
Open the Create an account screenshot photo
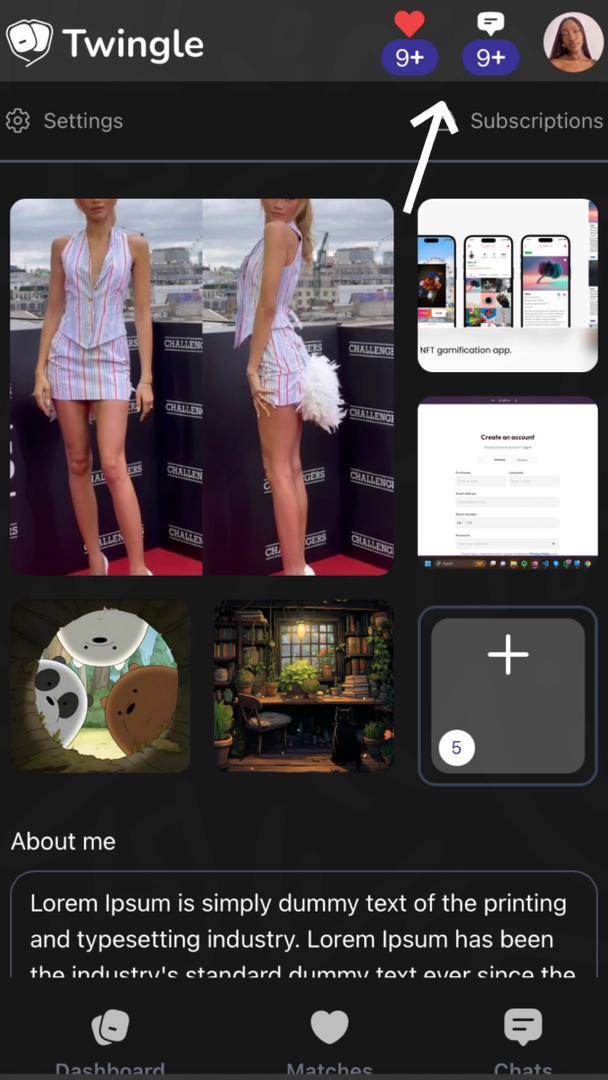click(x=507, y=483)
